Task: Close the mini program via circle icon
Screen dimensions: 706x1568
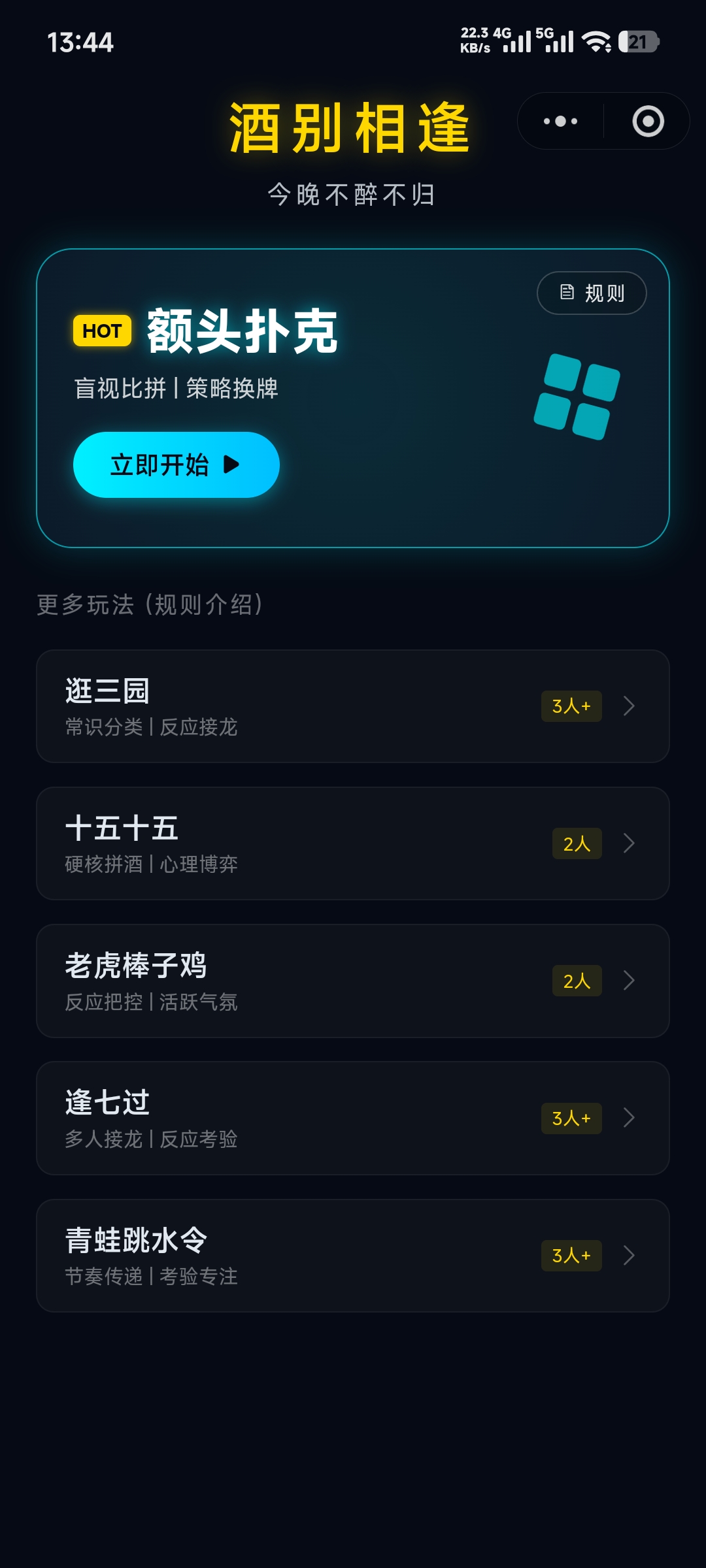Action: click(648, 122)
